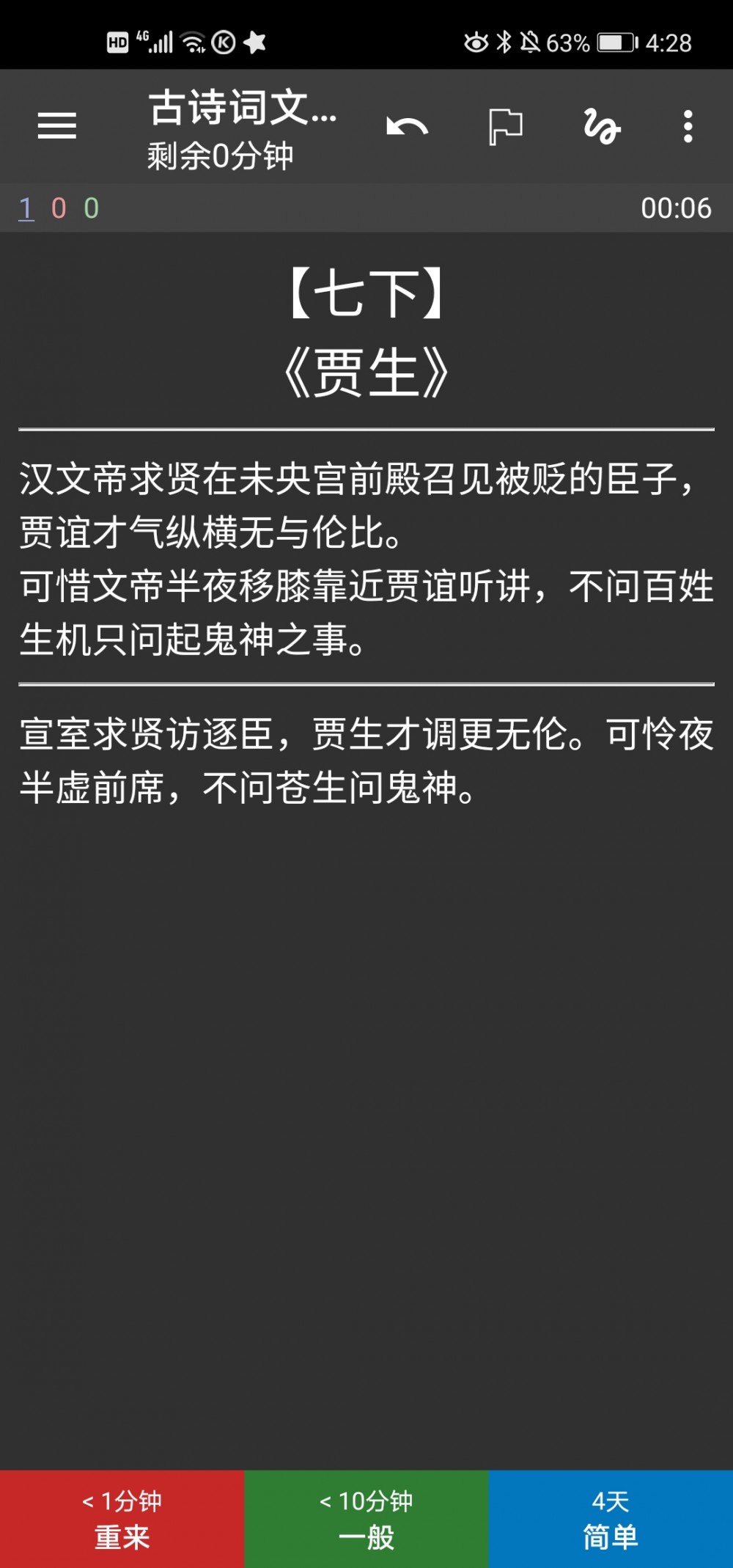
Task: Open the hamburger drawer menu
Action: click(x=56, y=125)
